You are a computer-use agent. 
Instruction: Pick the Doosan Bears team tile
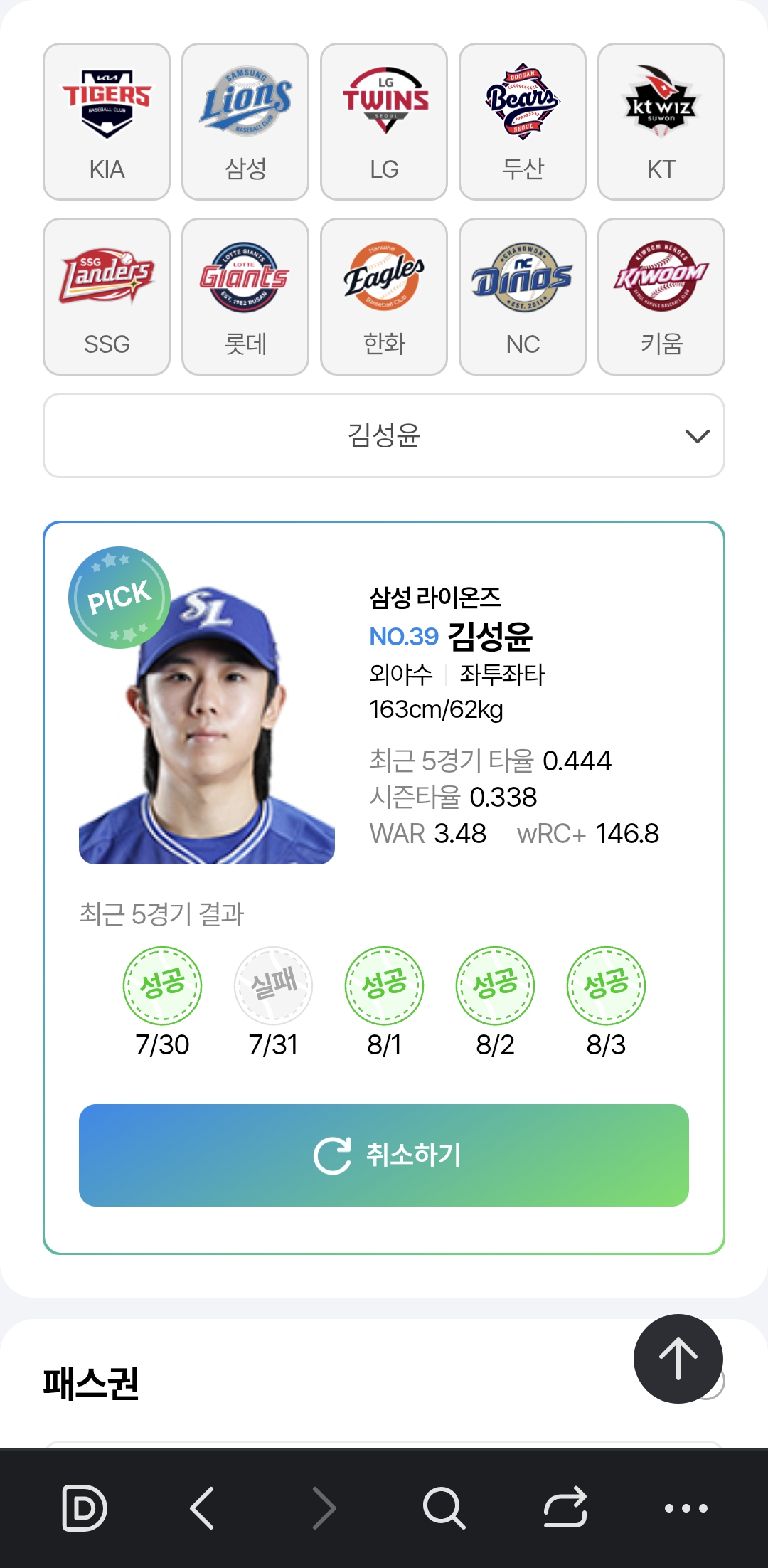[x=523, y=122]
